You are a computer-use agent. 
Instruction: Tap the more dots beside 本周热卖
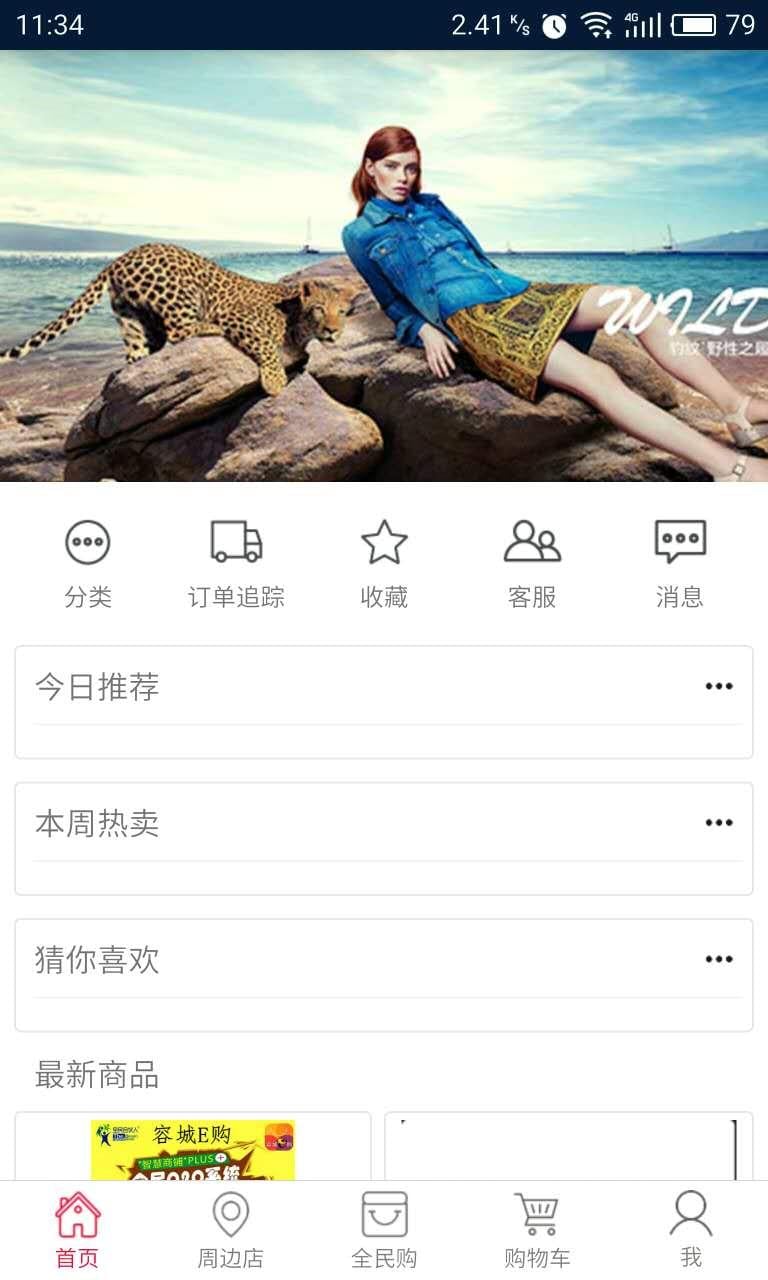tap(718, 823)
